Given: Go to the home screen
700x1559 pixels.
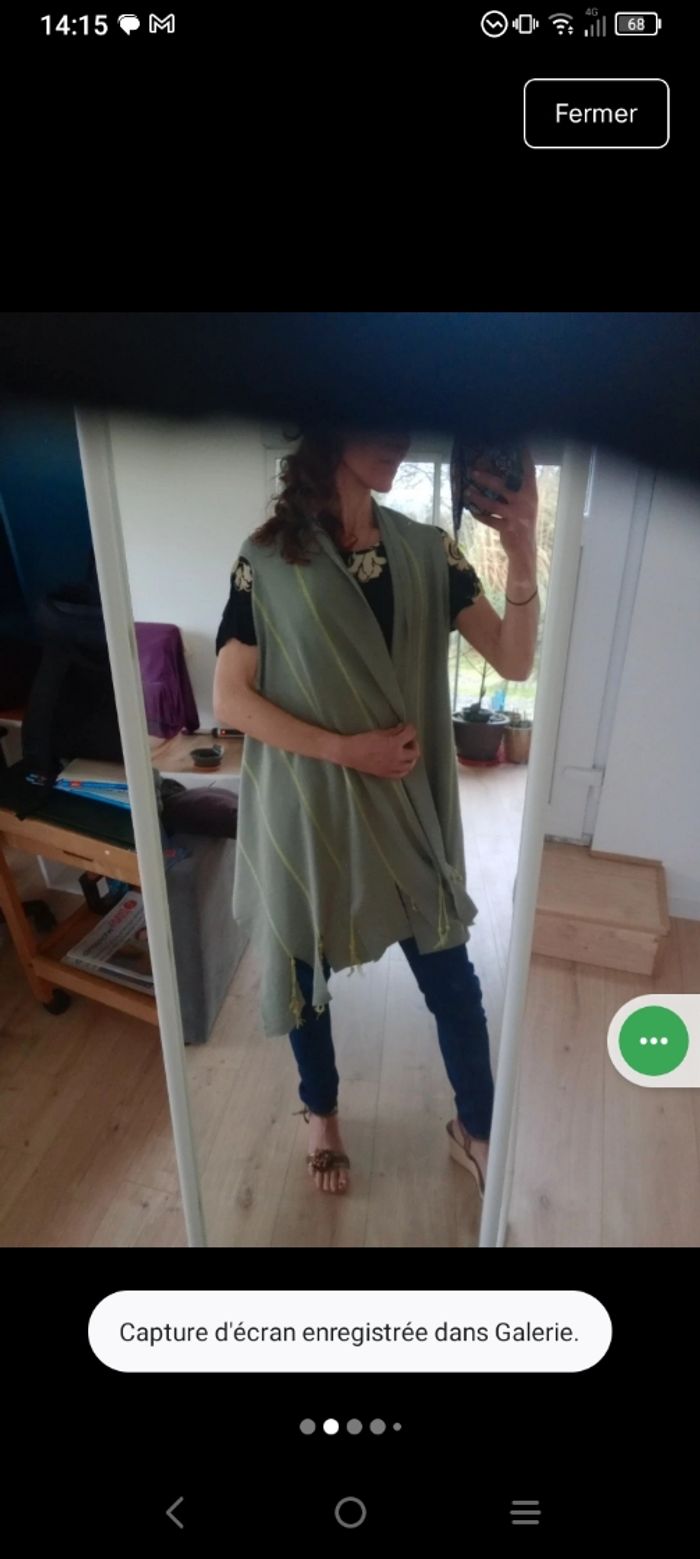Looking at the screenshot, I should click(350, 1512).
